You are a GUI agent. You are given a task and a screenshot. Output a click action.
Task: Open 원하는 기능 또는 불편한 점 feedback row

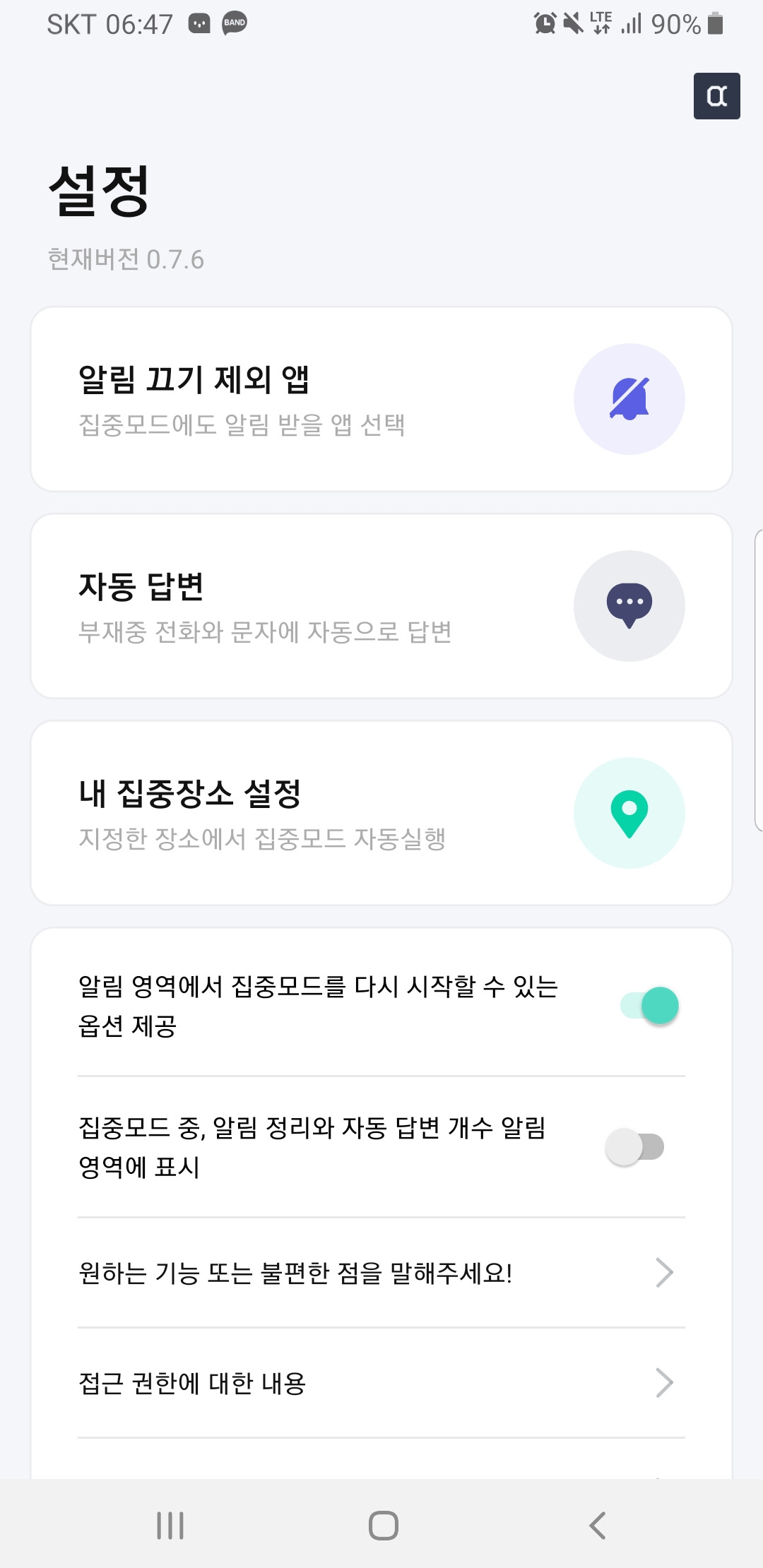[x=381, y=1273]
